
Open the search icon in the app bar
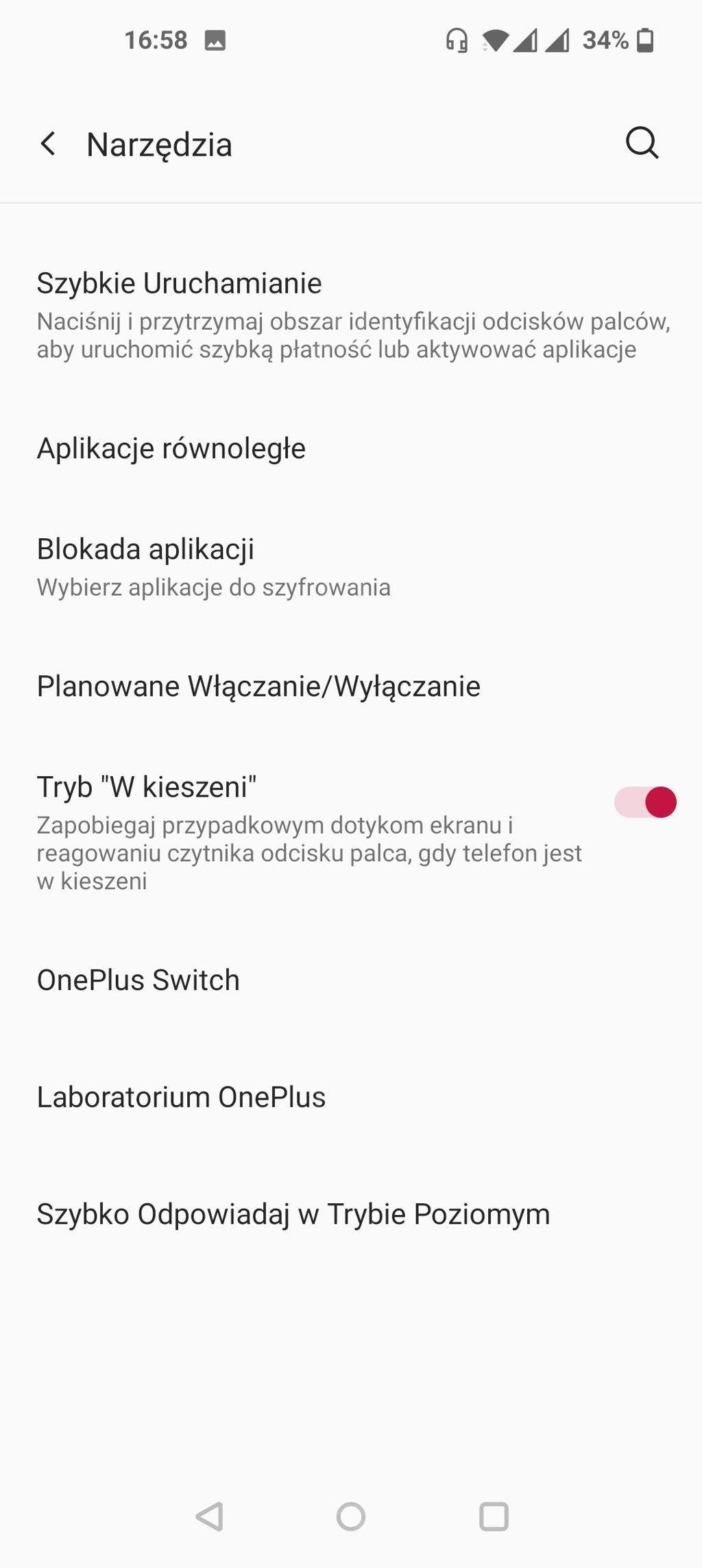tap(642, 143)
